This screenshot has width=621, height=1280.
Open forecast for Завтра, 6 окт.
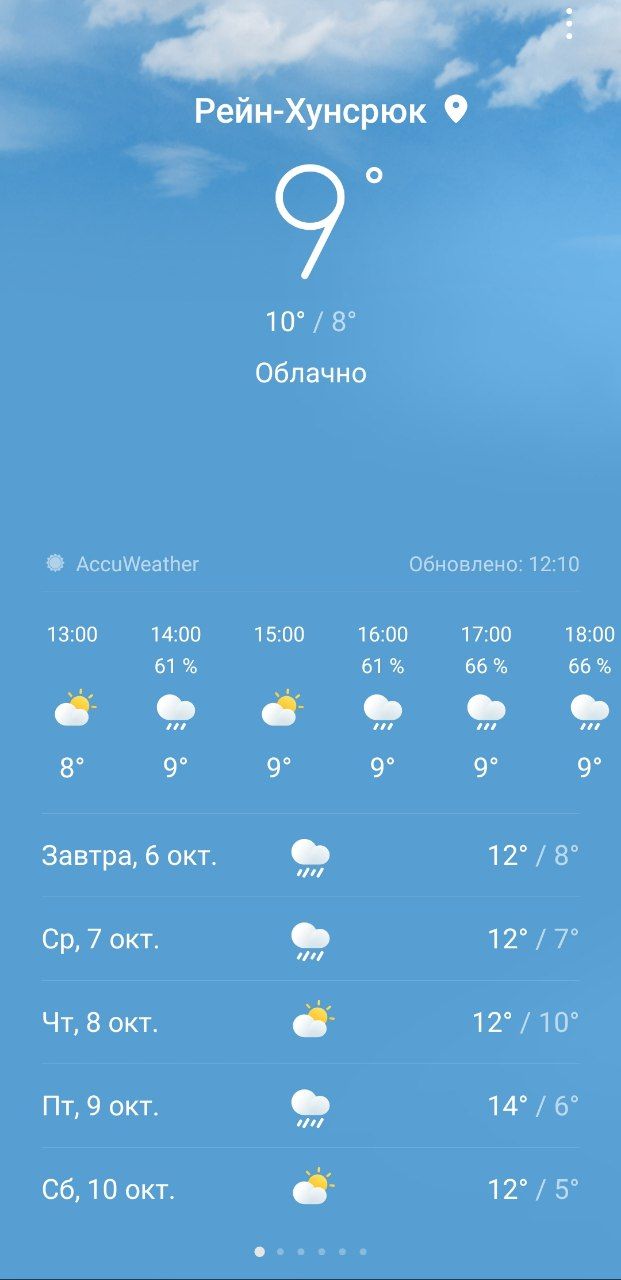(310, 856)
